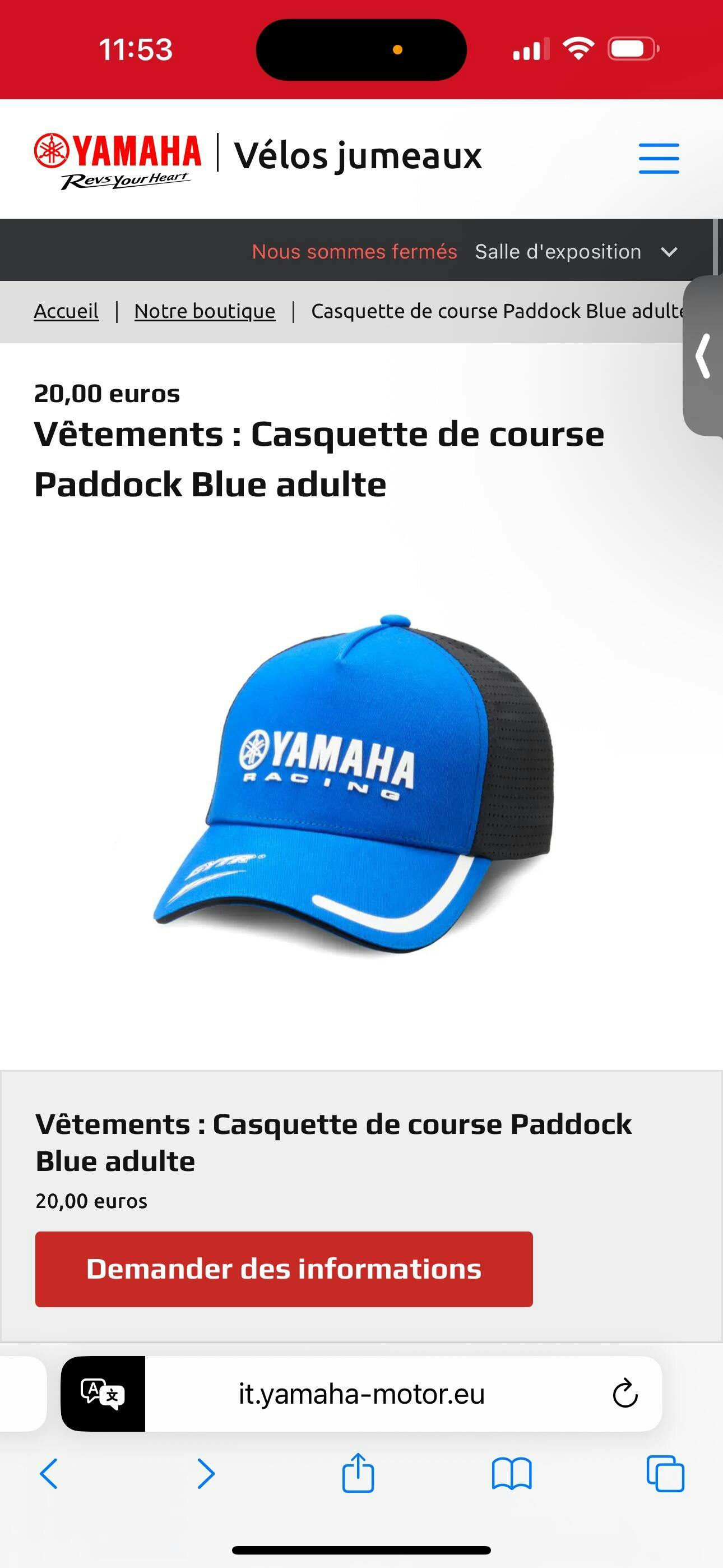Open Notre boutique breadcrumb link
Screen dimensions: 723x1568
click(x=205, y=311)
